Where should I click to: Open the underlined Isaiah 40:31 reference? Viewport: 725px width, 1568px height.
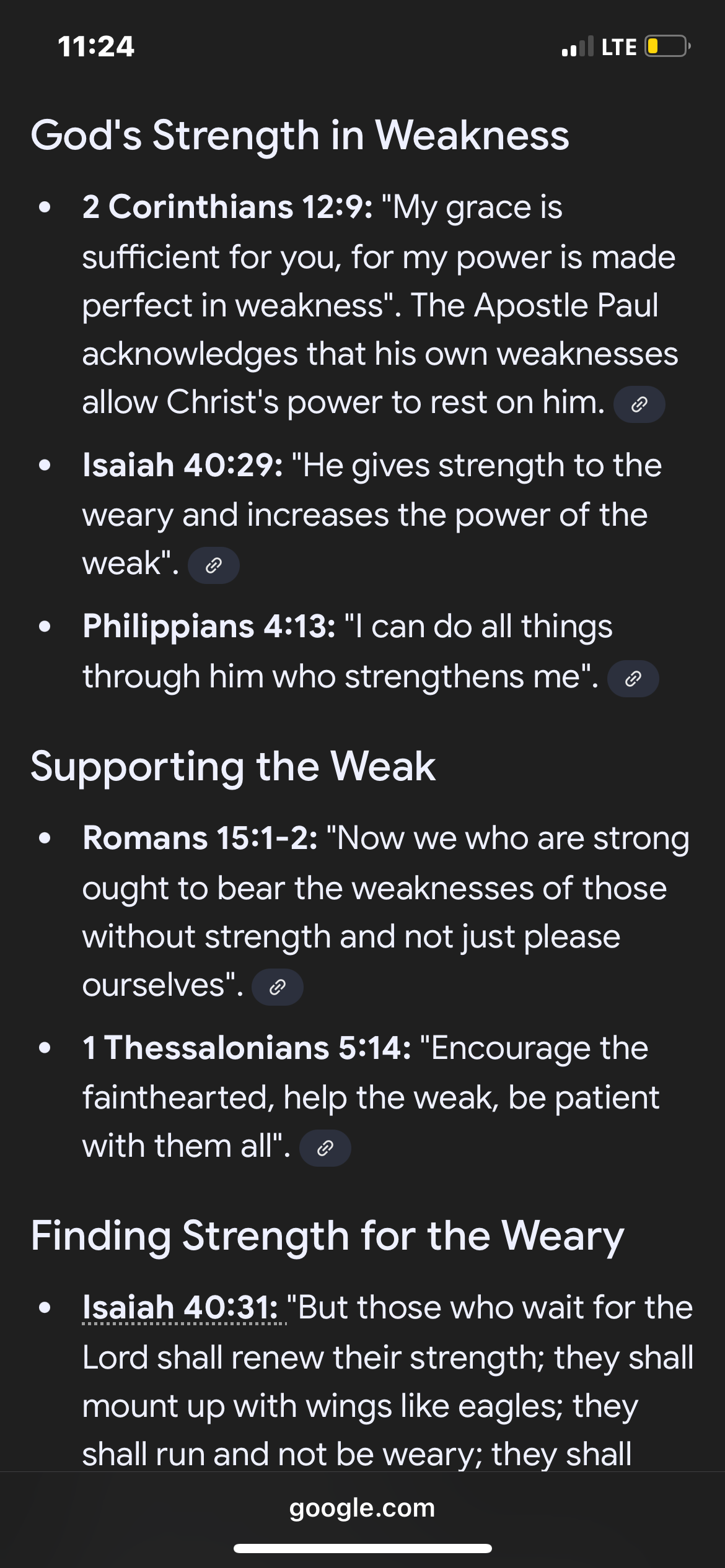pyautogui.click(x=183, y=1307)
